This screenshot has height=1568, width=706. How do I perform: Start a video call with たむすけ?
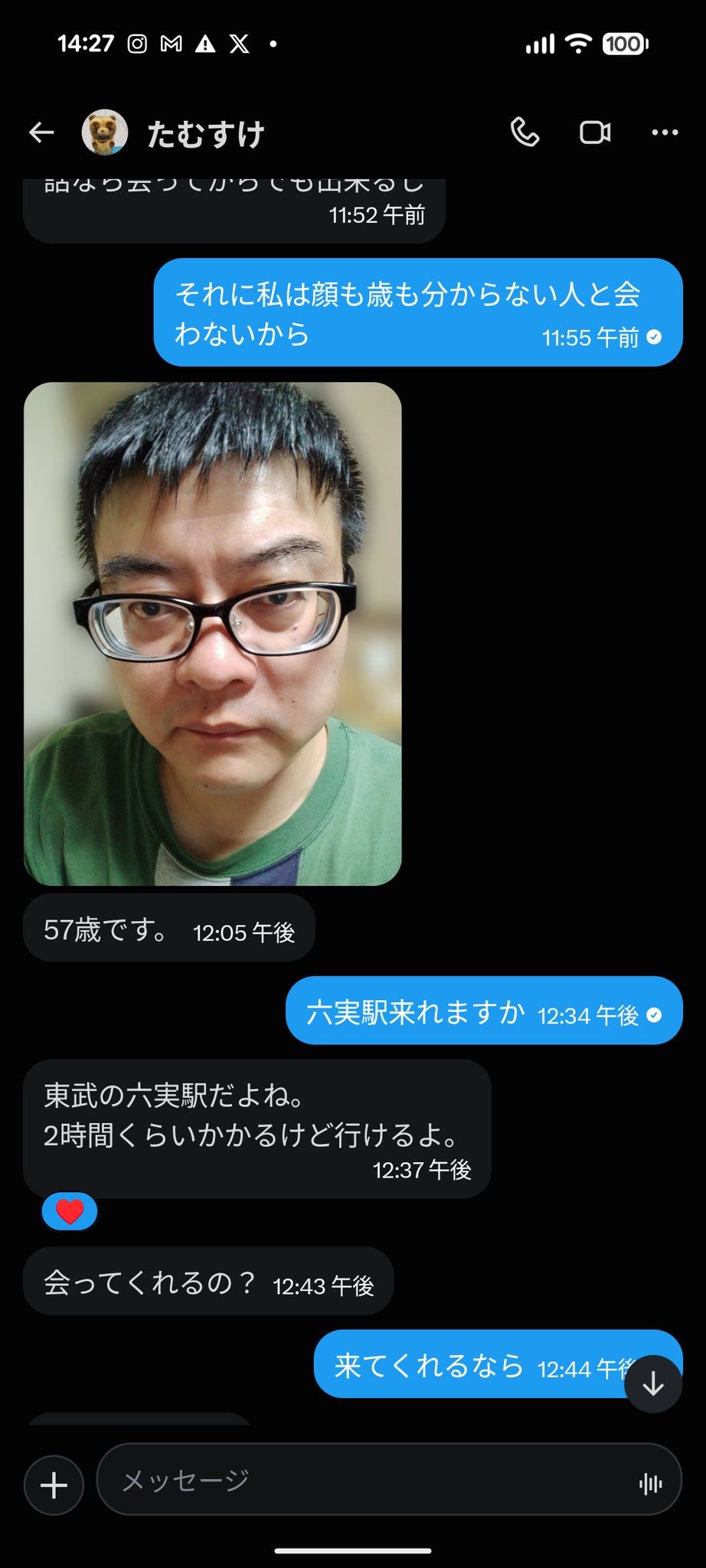(595, 132)
